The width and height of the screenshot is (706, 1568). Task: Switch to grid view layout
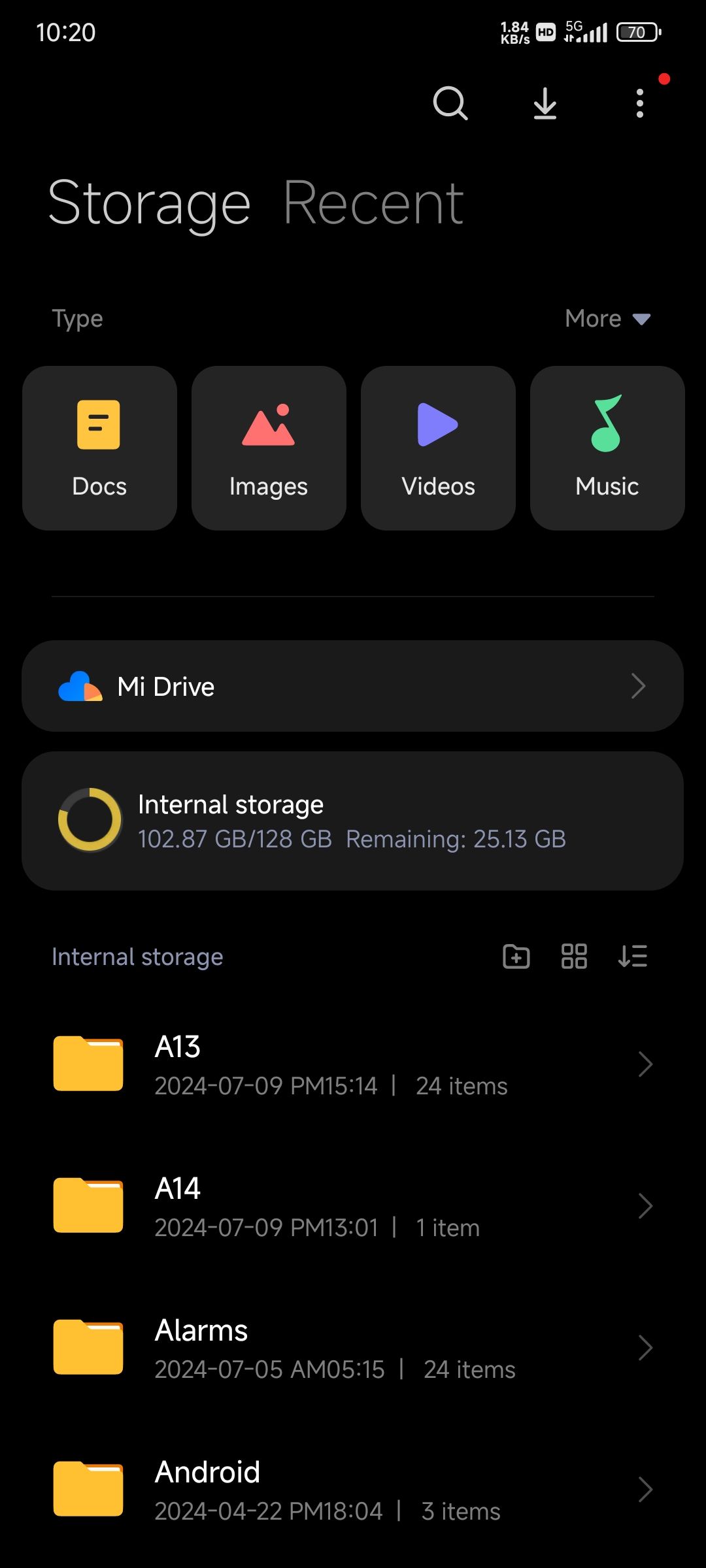(x=574, y=956)
